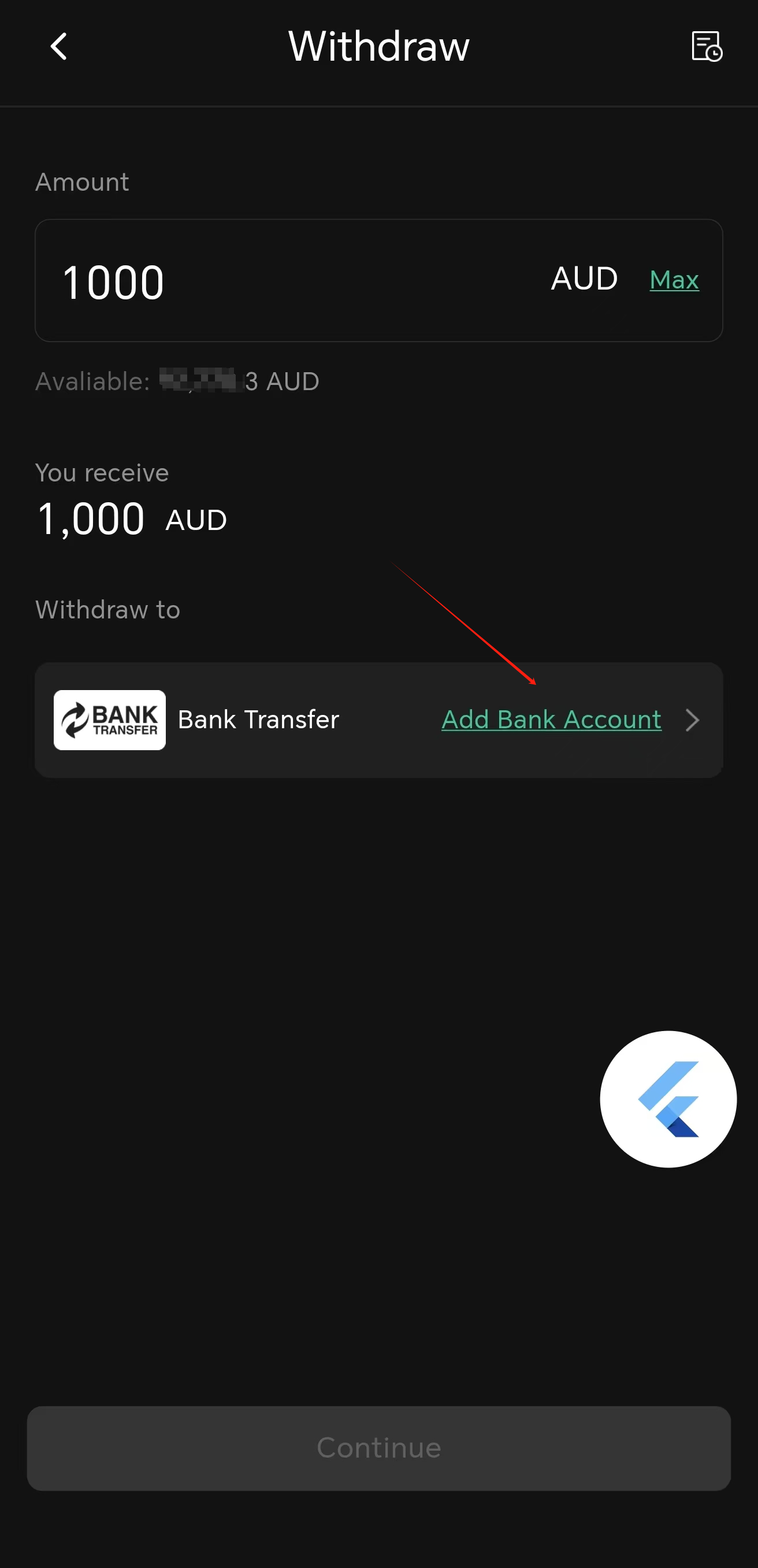
Task: Tap the back arrow to exit Withdraw
Action: (x=59, y=46)
